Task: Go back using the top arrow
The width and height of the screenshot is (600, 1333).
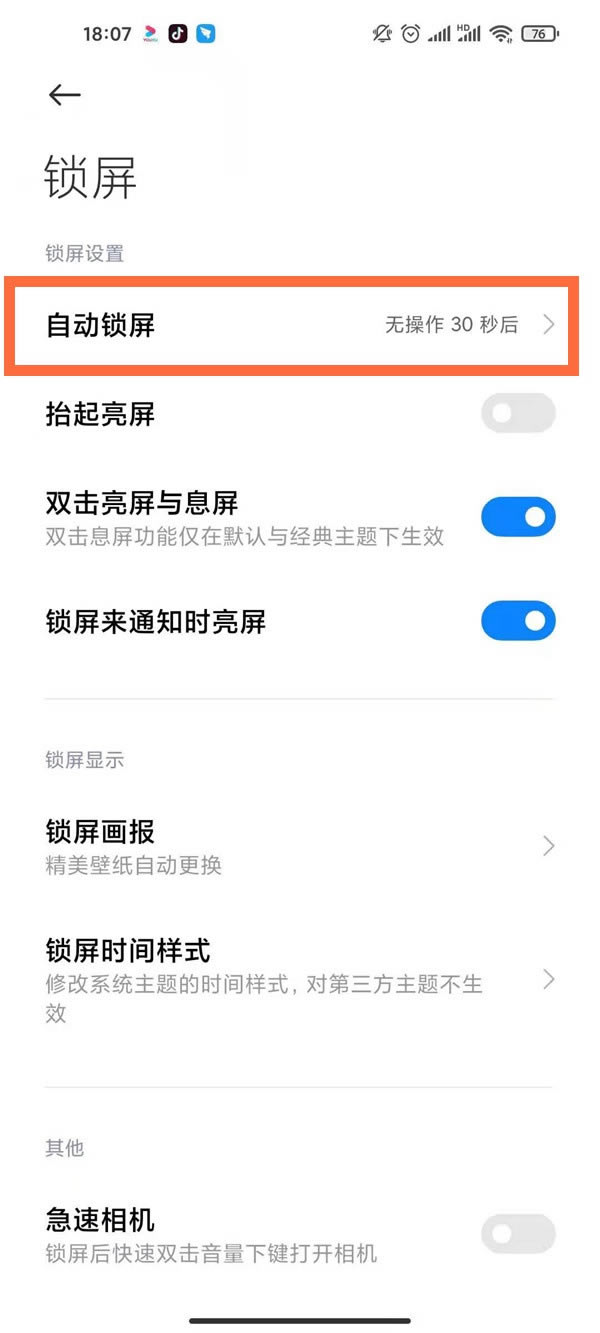Action: point(64,95)
